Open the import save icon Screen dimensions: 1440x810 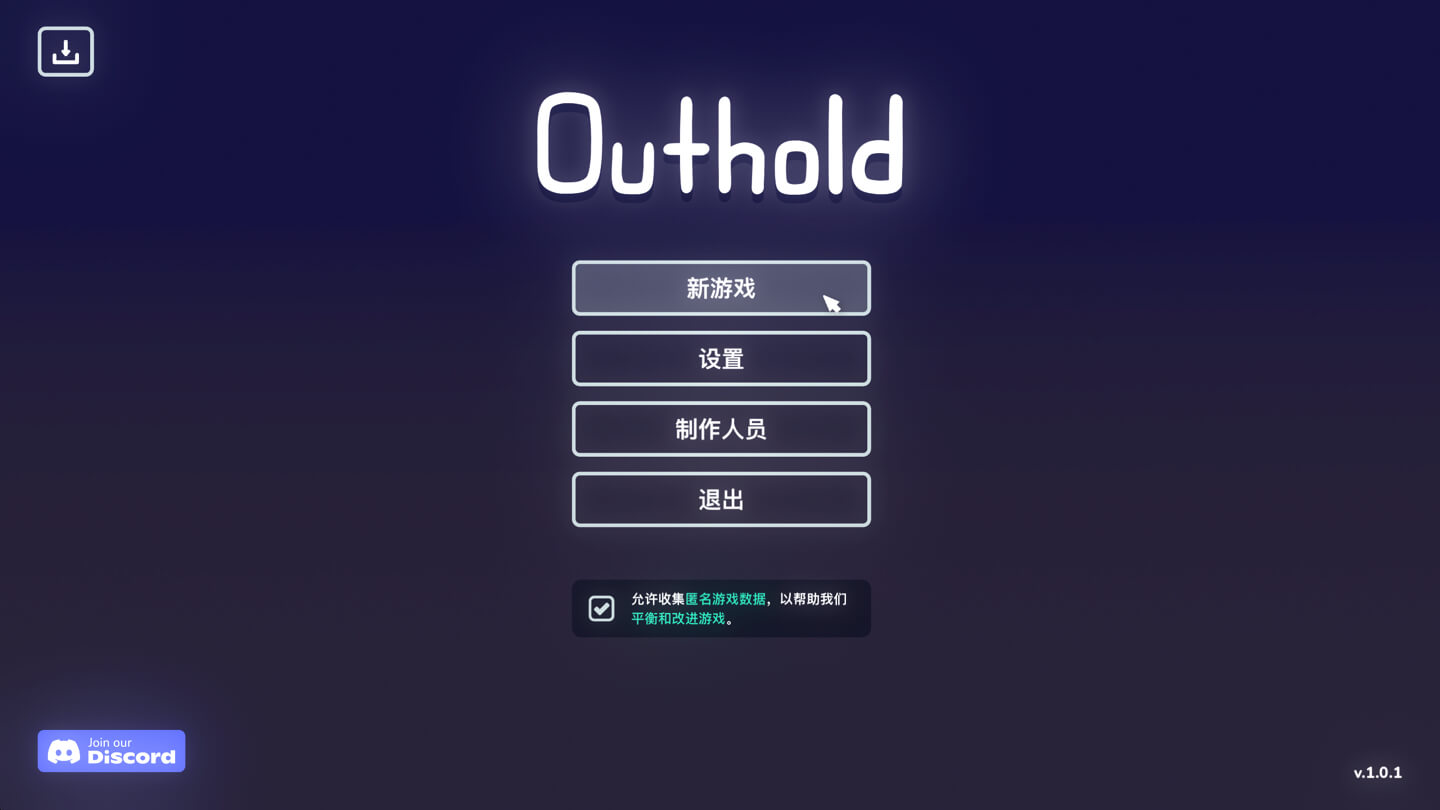pyautogui.click(x=66, y=52)
